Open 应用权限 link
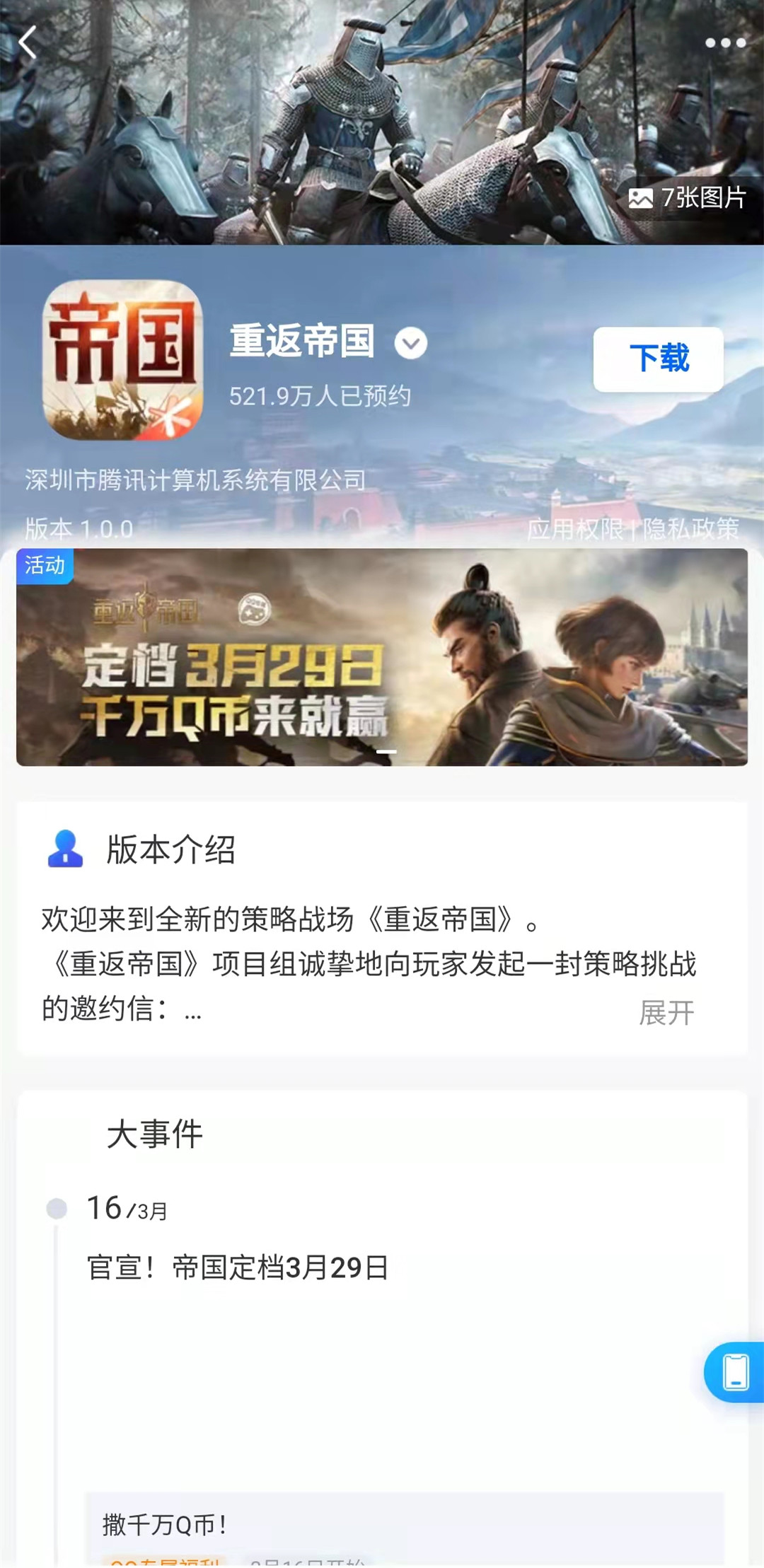 coord(574,528)
